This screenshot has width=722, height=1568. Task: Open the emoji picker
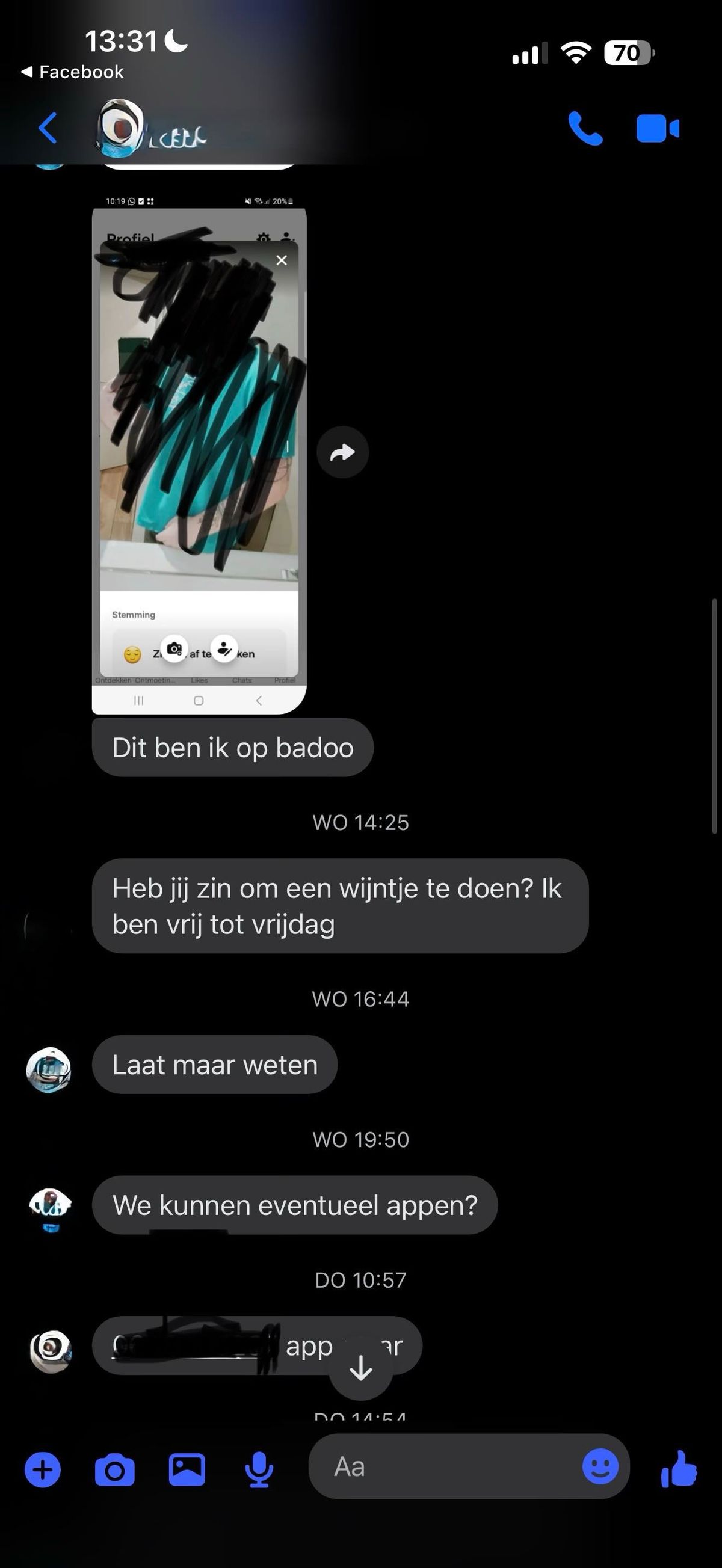point(600,1466)
